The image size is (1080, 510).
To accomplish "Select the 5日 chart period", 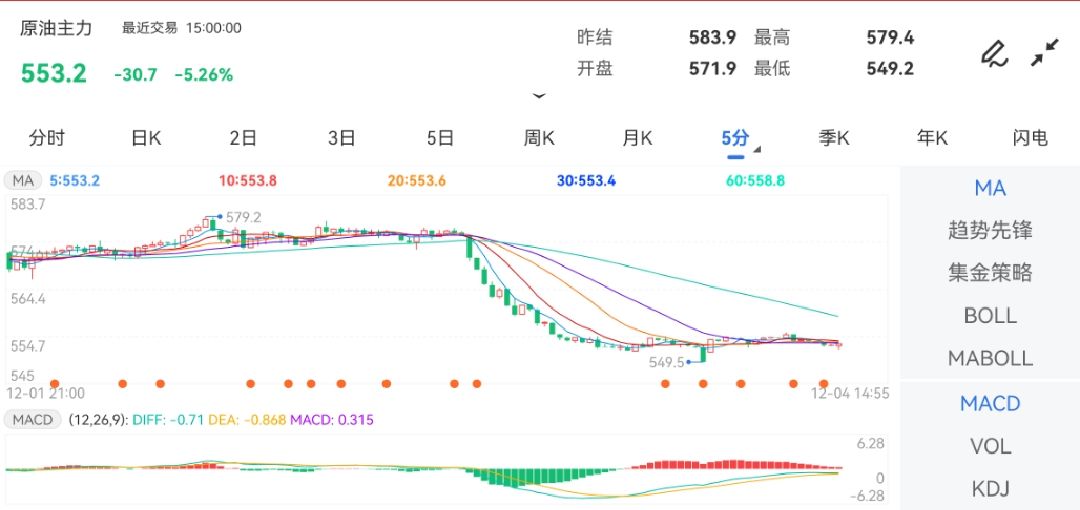I will click(x=440, y=138).
